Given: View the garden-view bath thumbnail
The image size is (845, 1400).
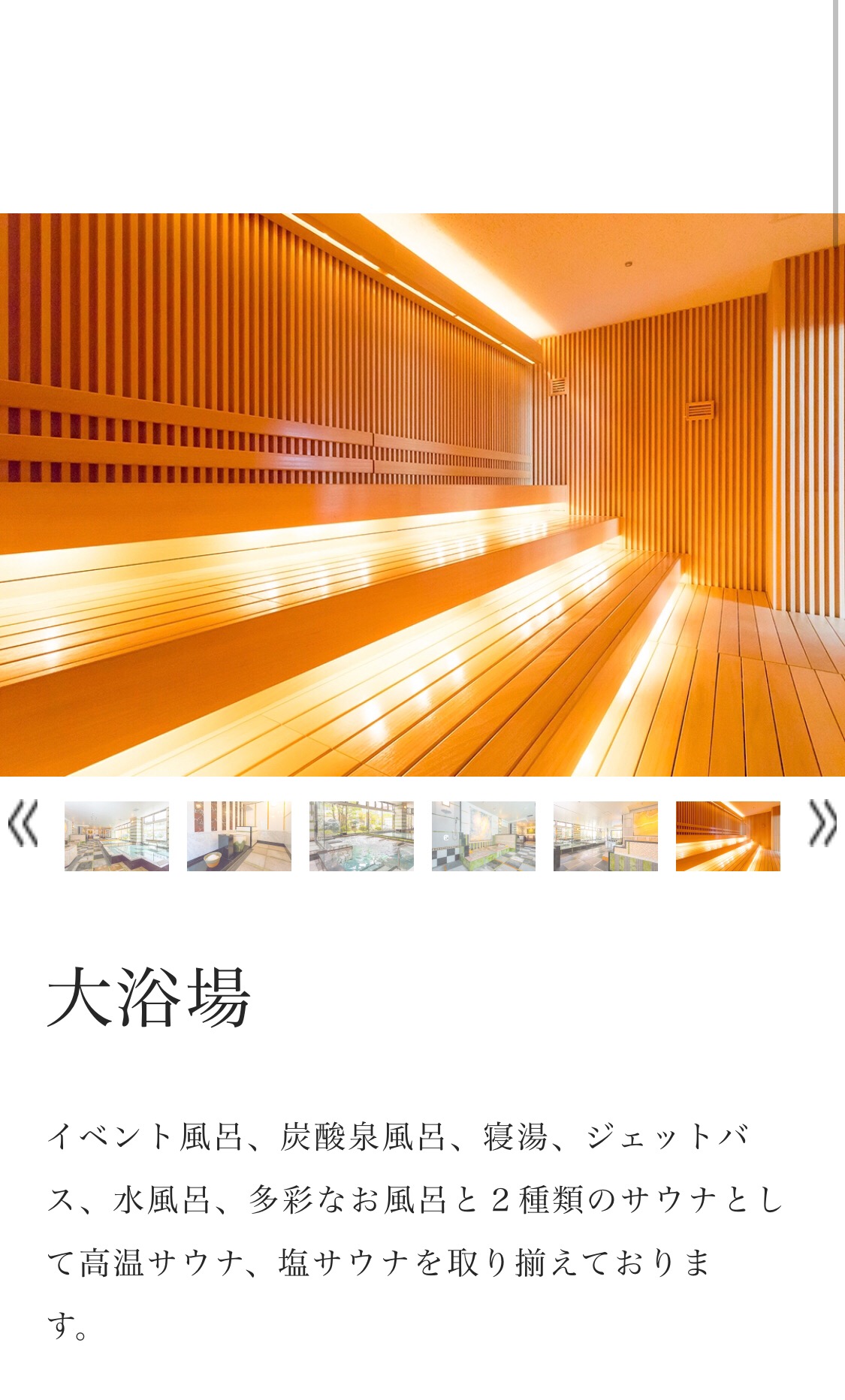Looking at the screenshot, I should 361,836.
